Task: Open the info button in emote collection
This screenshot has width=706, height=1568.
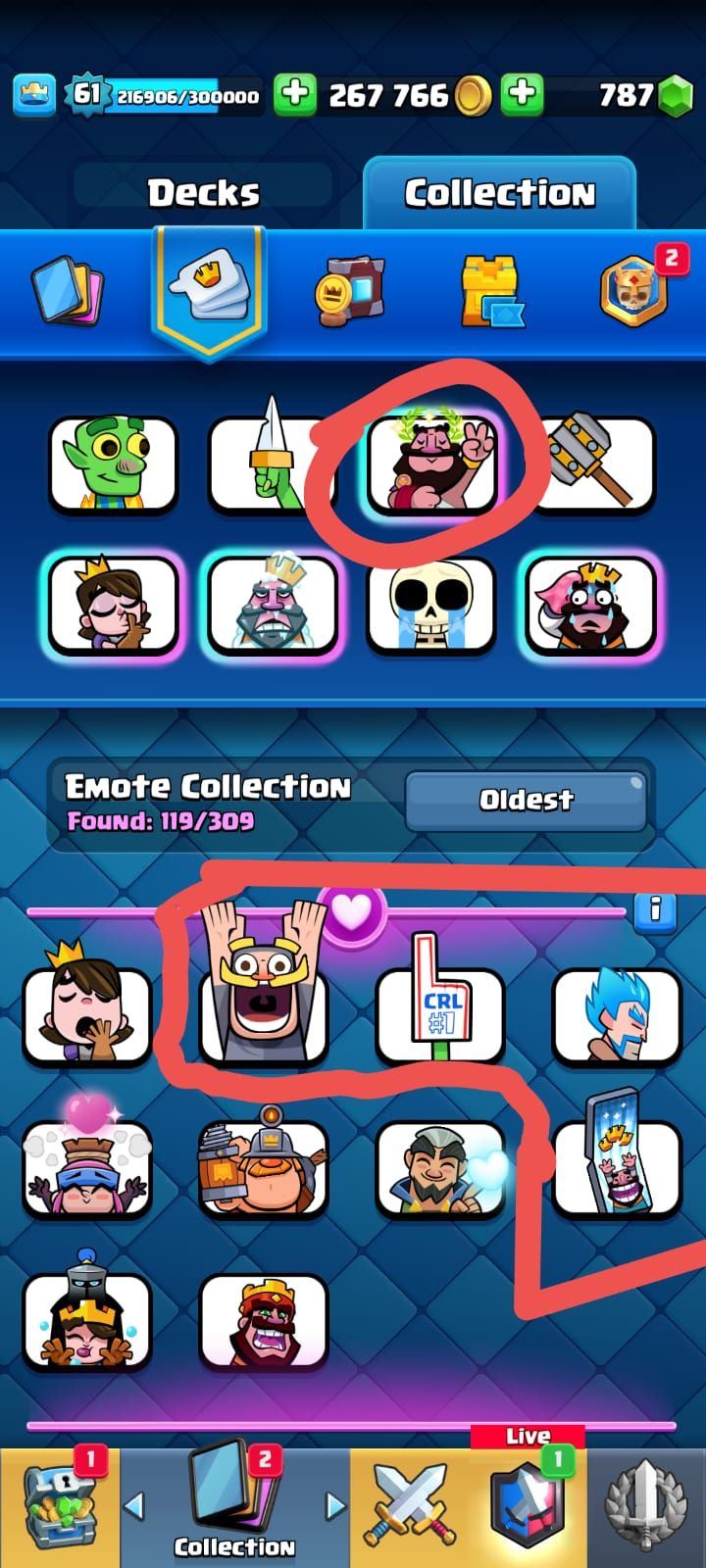Action: (x=655, y=910)
